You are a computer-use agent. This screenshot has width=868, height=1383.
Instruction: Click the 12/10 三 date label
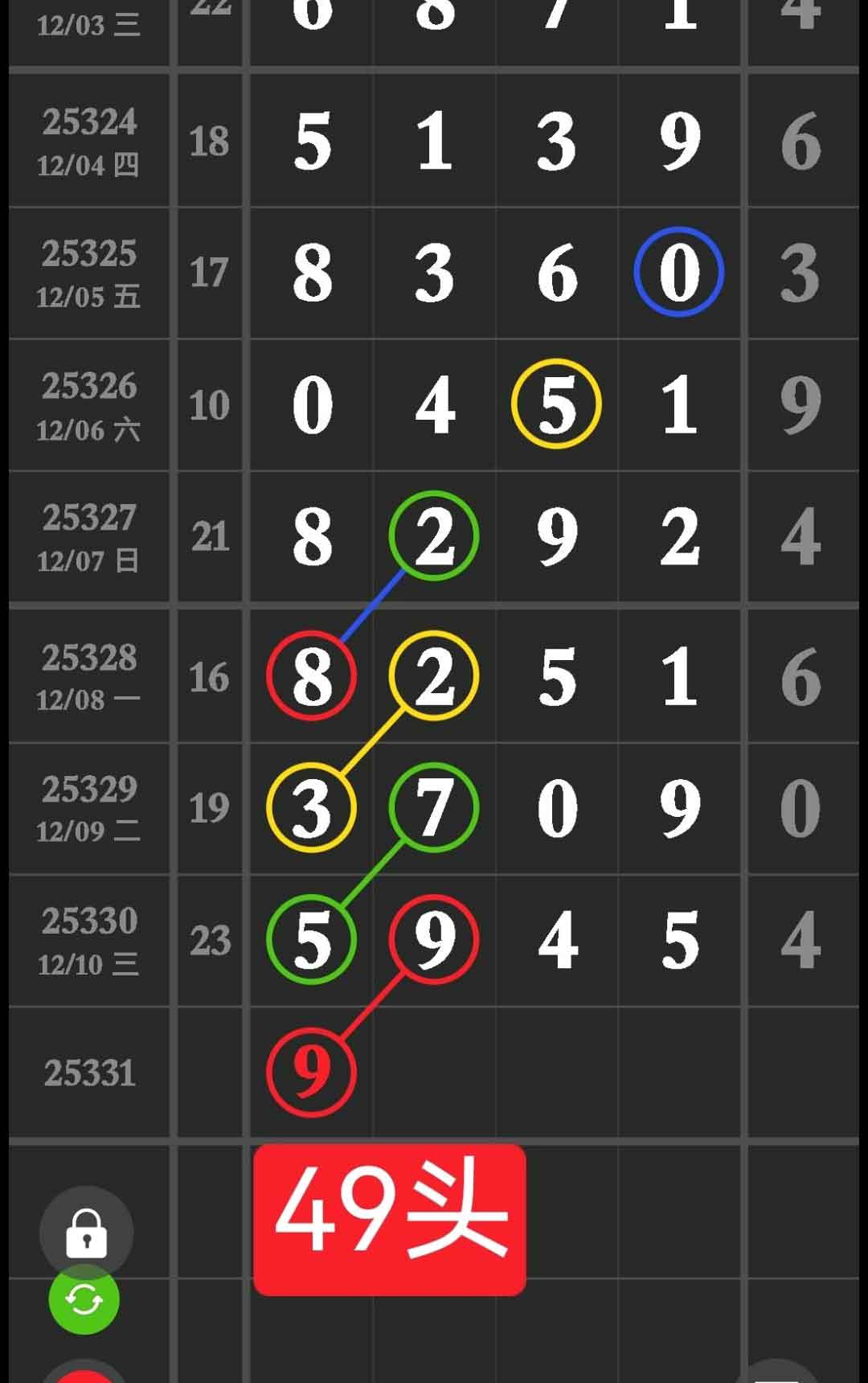tap(88, 963)
